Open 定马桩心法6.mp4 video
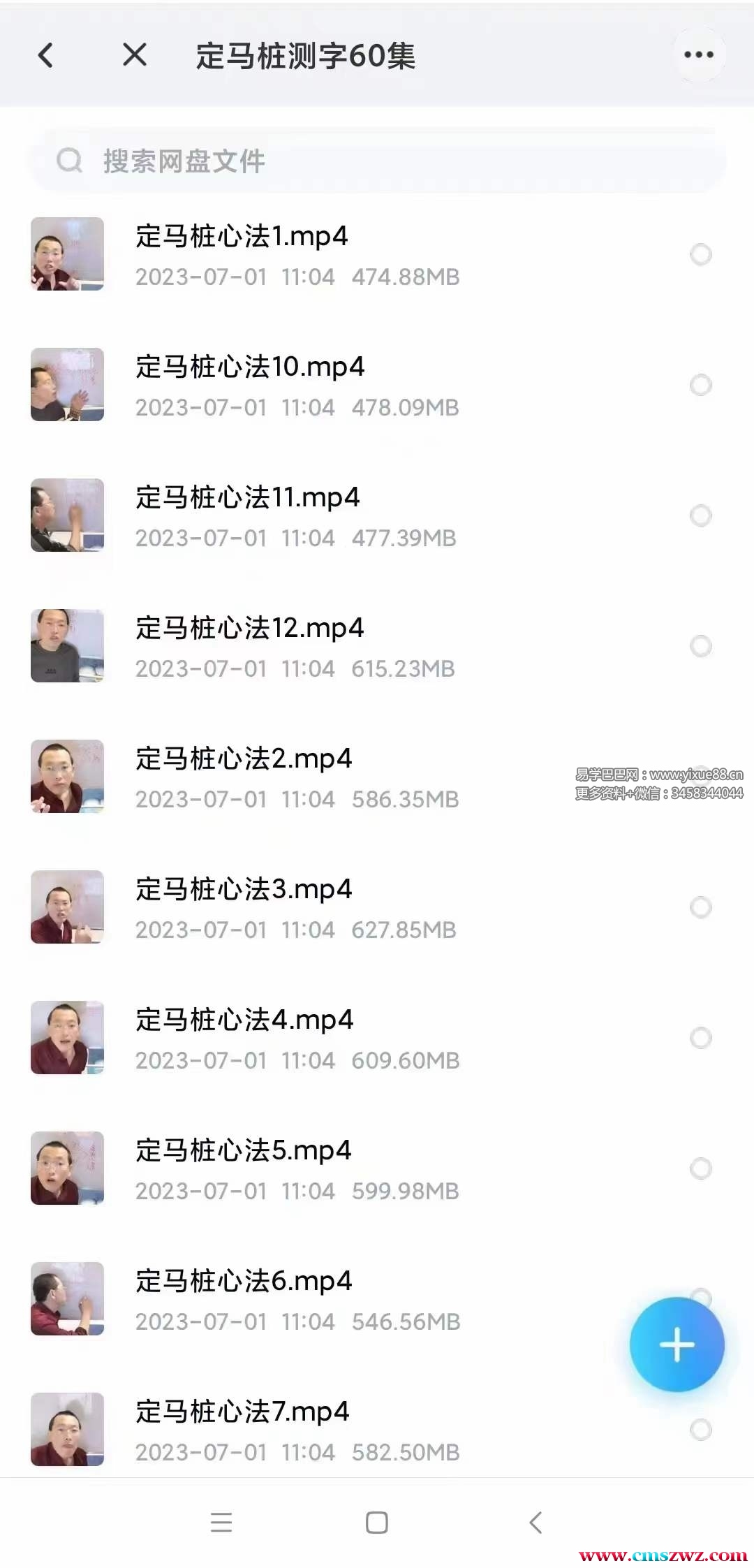Image resolution: width=754 pixels, height=1568 pixels. tap(244, 1282)
